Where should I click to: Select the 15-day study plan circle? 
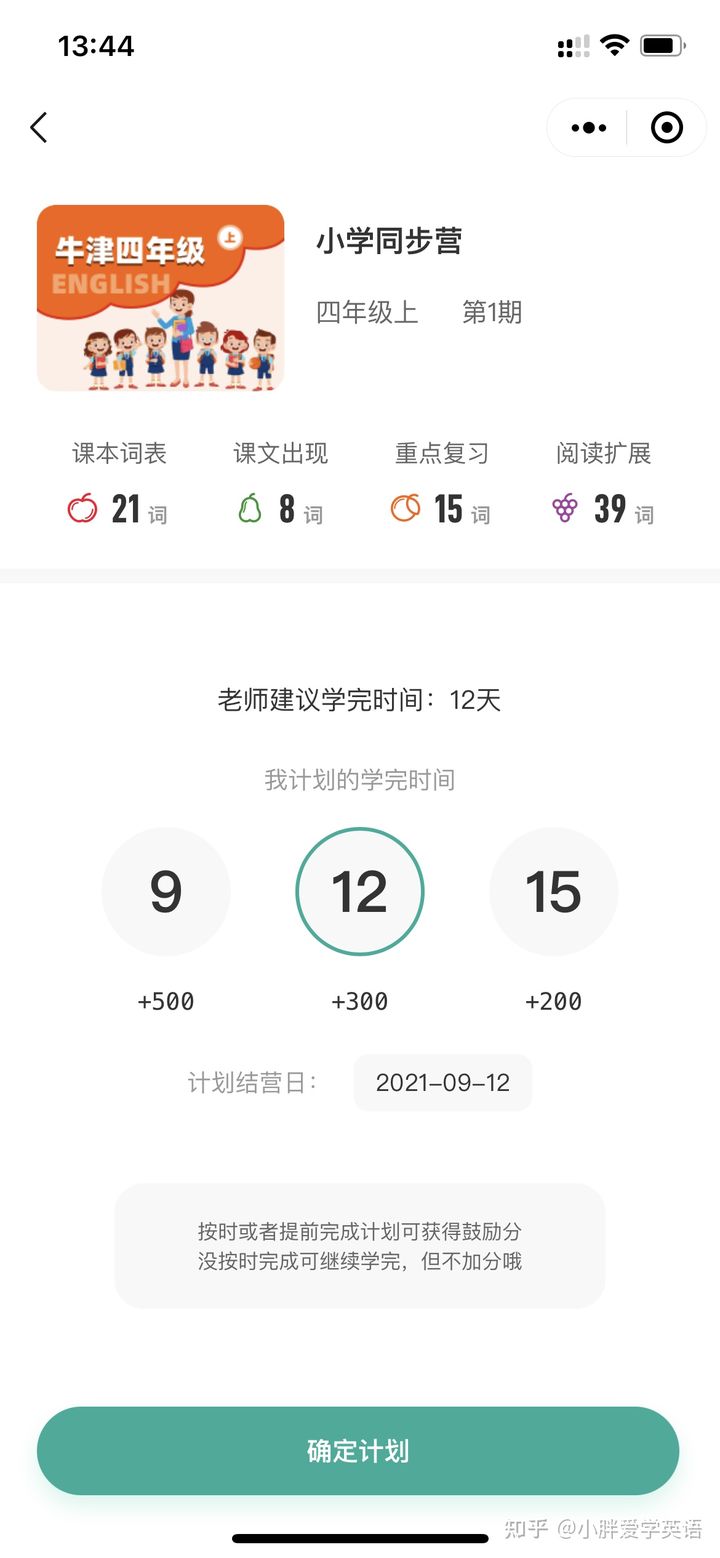(553, 891)
